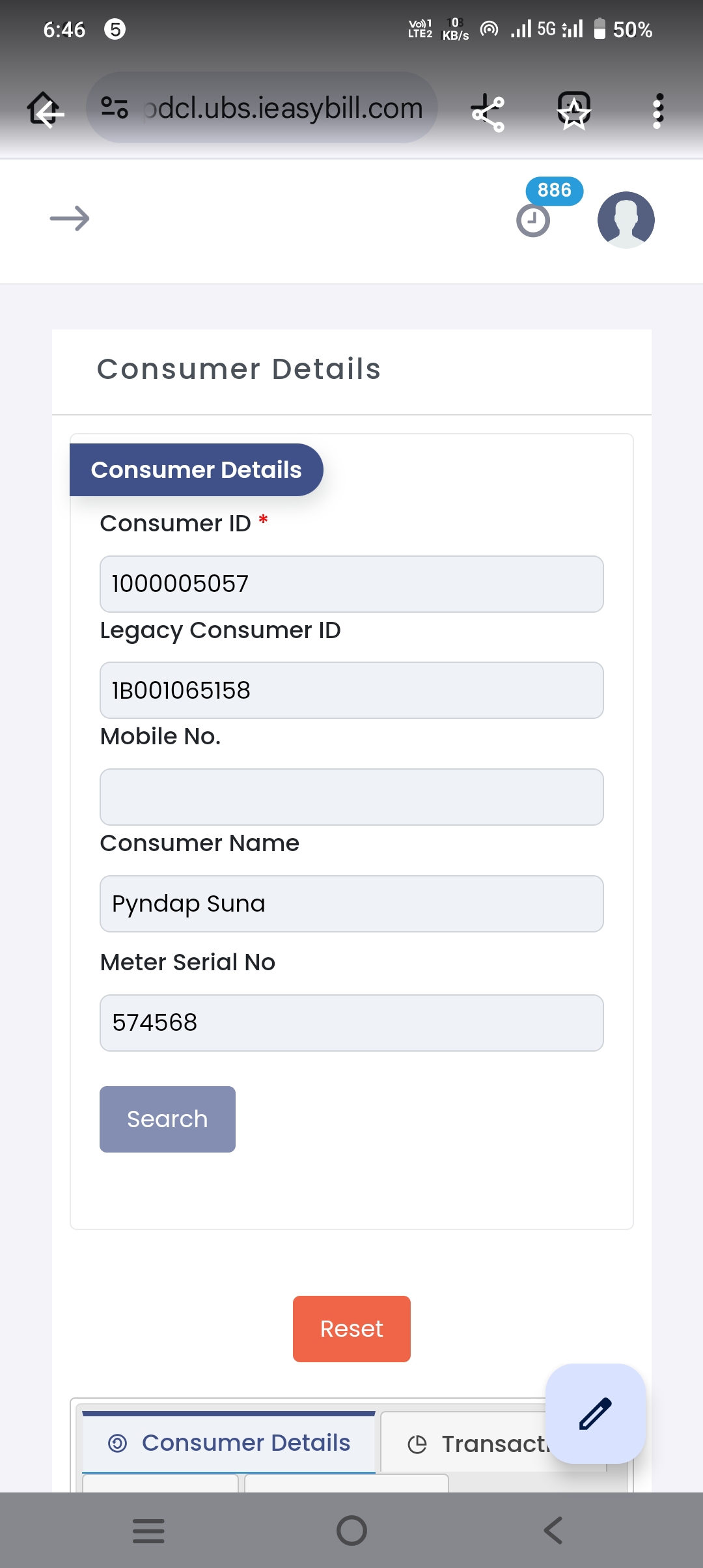Open the user profile avatar

pyautogui.click(x=626, y=220)
